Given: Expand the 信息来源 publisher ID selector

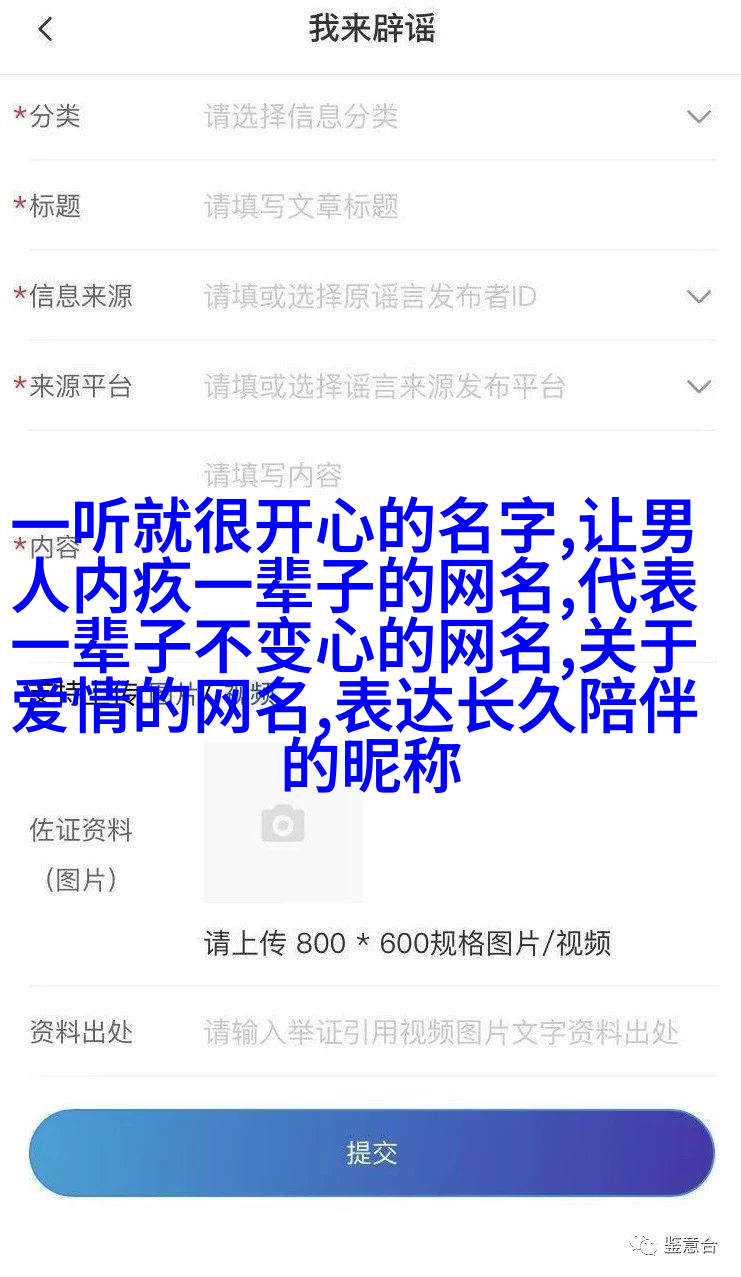Looking at the screenshot, I should pyautogui.click(x=698, y=297).
